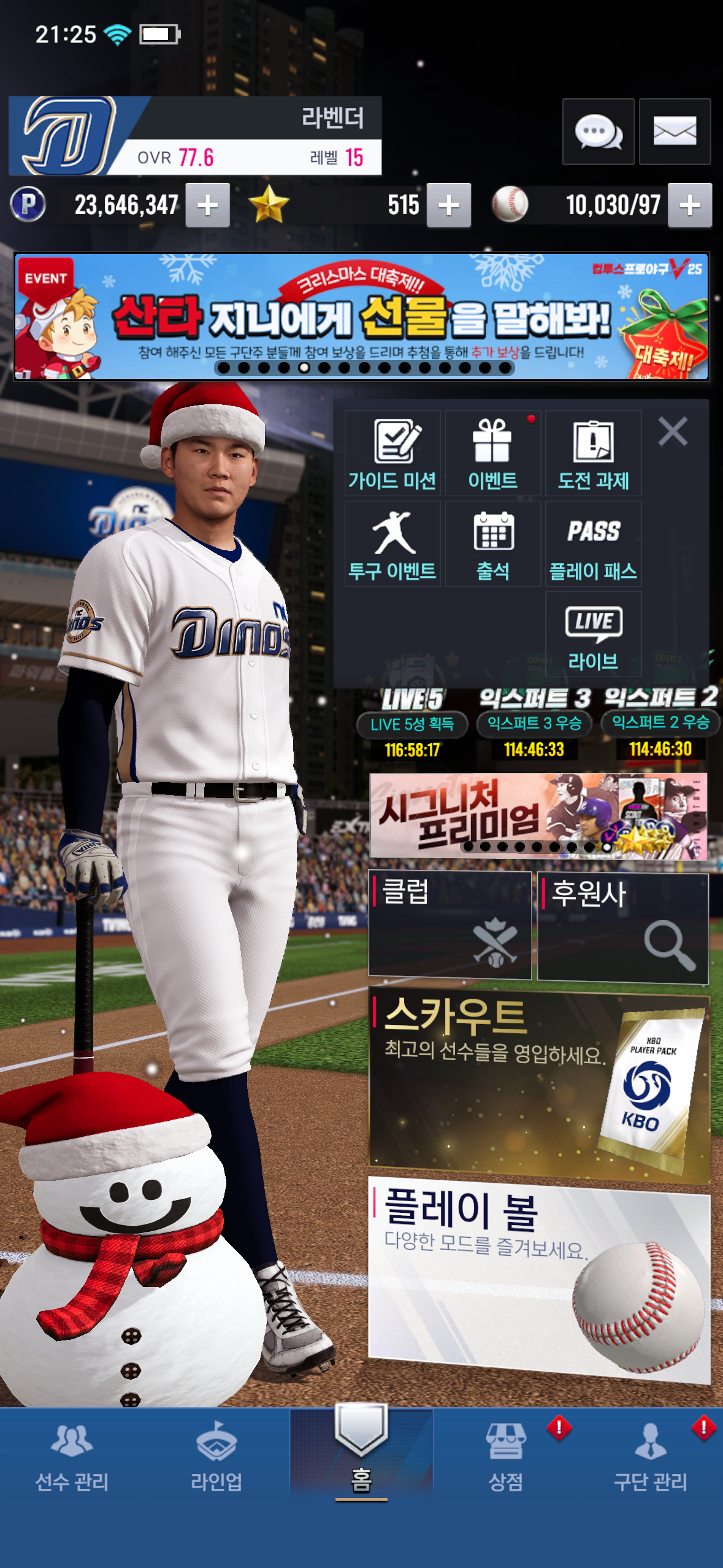Open the mailbox envelope icon
The height and width of the screenshot is (1568, 723).
coord(675,131)
